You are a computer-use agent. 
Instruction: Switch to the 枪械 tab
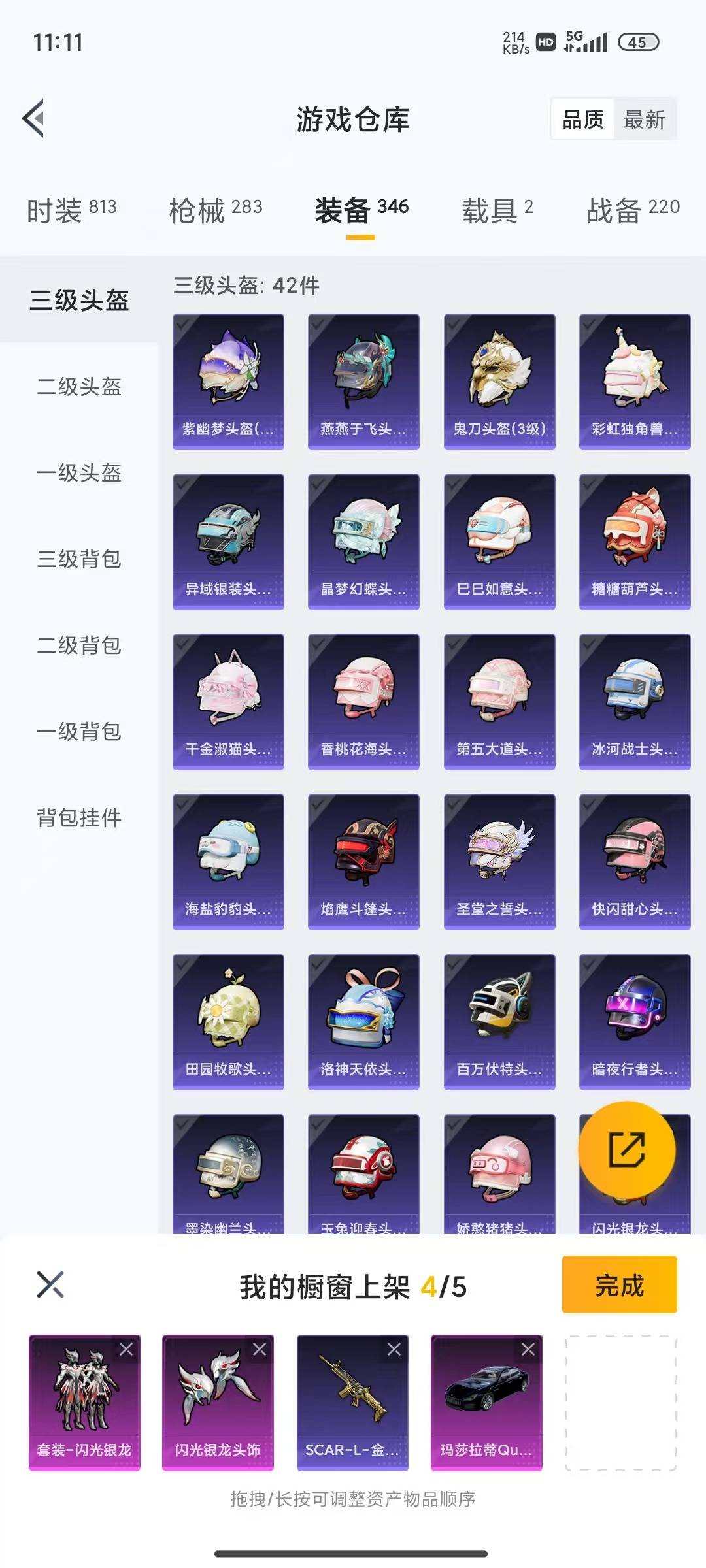coord(215,210)
